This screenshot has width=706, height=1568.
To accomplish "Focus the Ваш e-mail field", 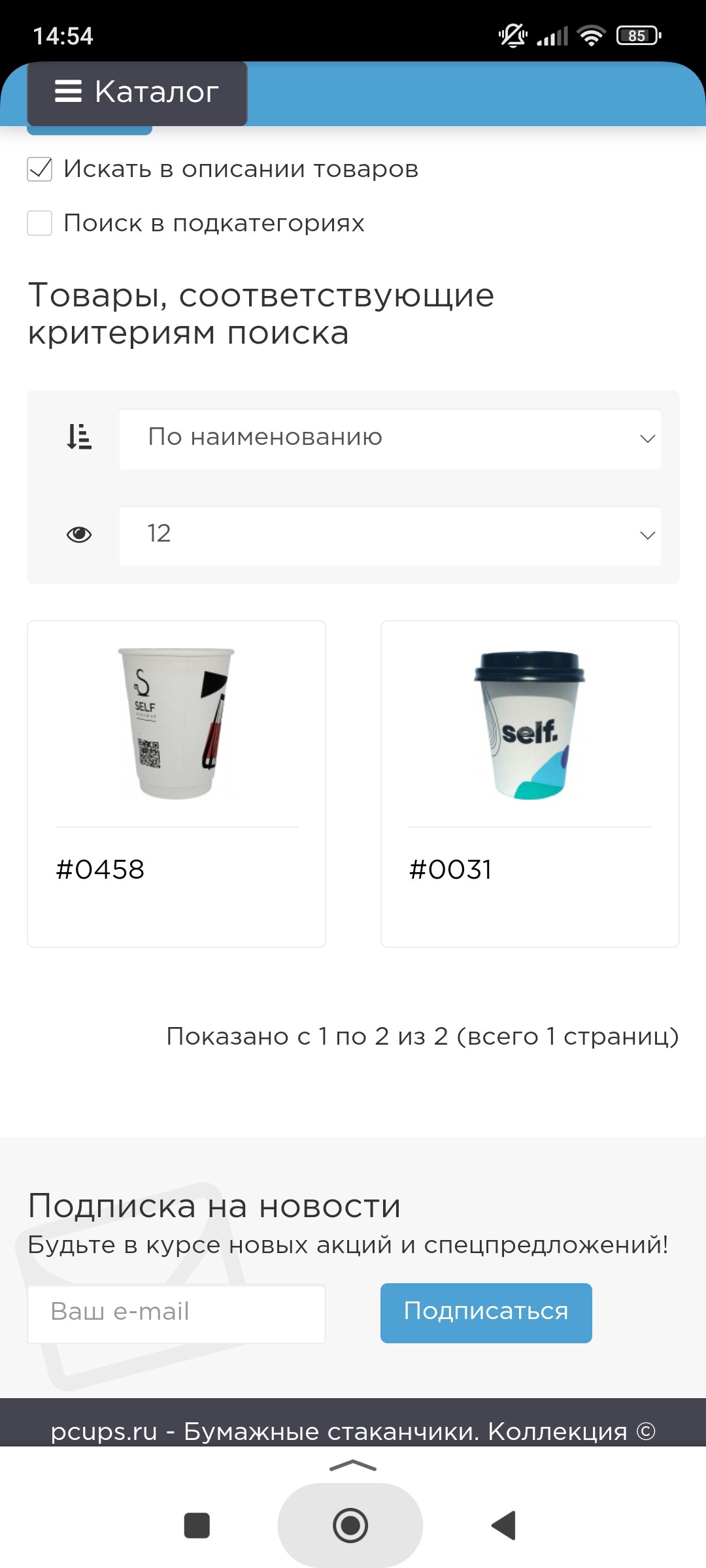I will (176, 1313).
